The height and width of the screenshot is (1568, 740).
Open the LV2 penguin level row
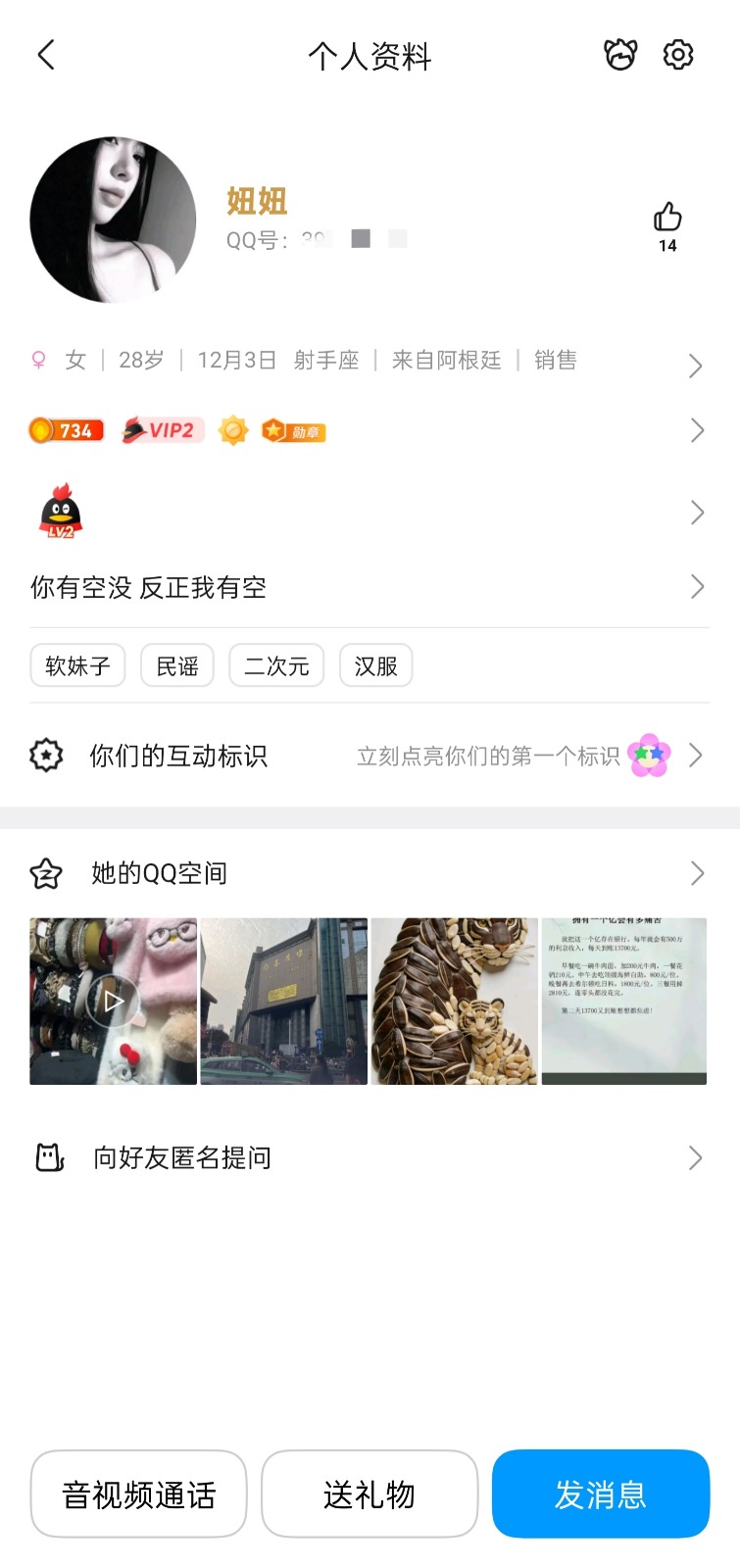tap(369, 513)
